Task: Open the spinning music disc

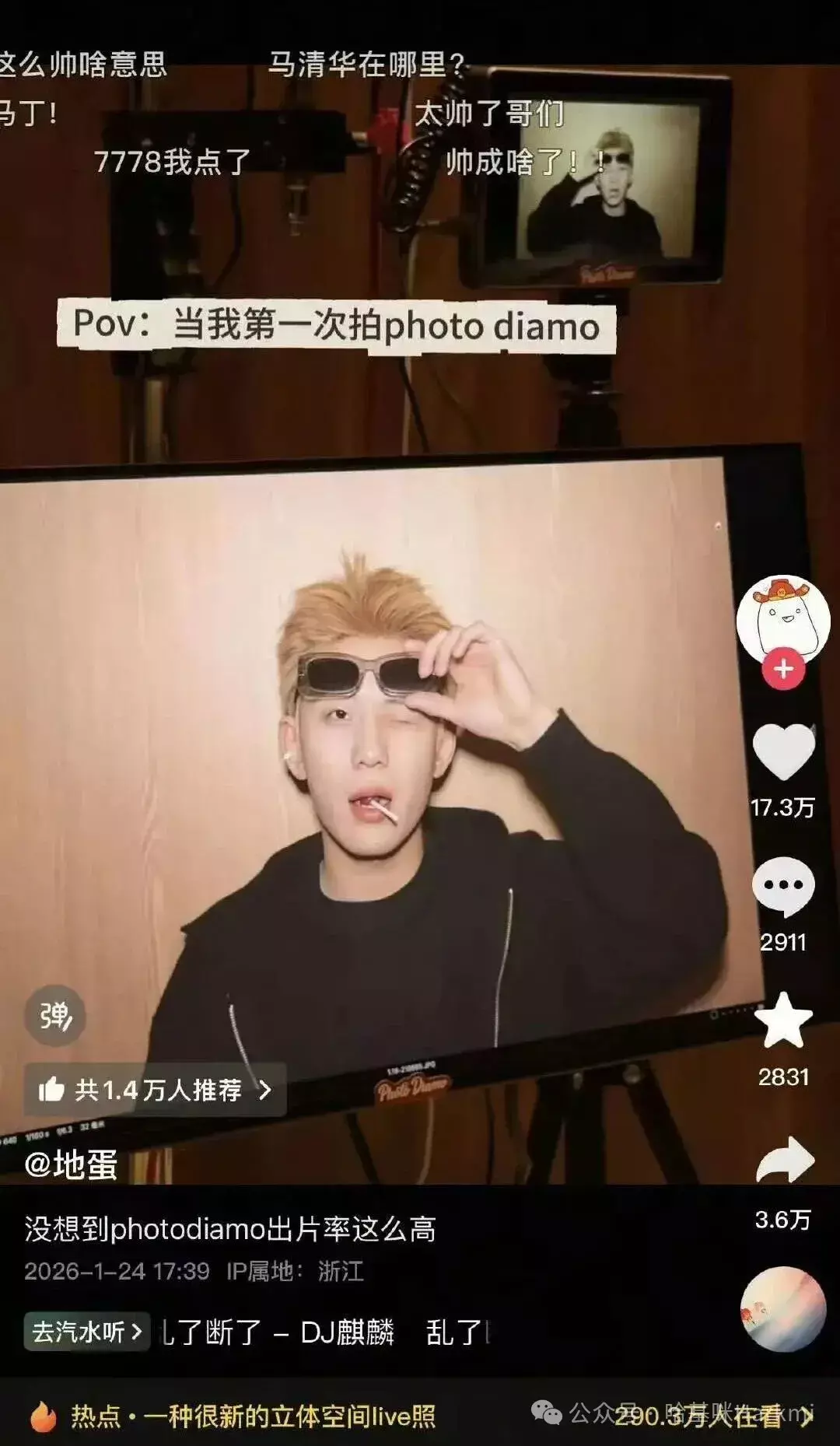Action: point(782,1310)
